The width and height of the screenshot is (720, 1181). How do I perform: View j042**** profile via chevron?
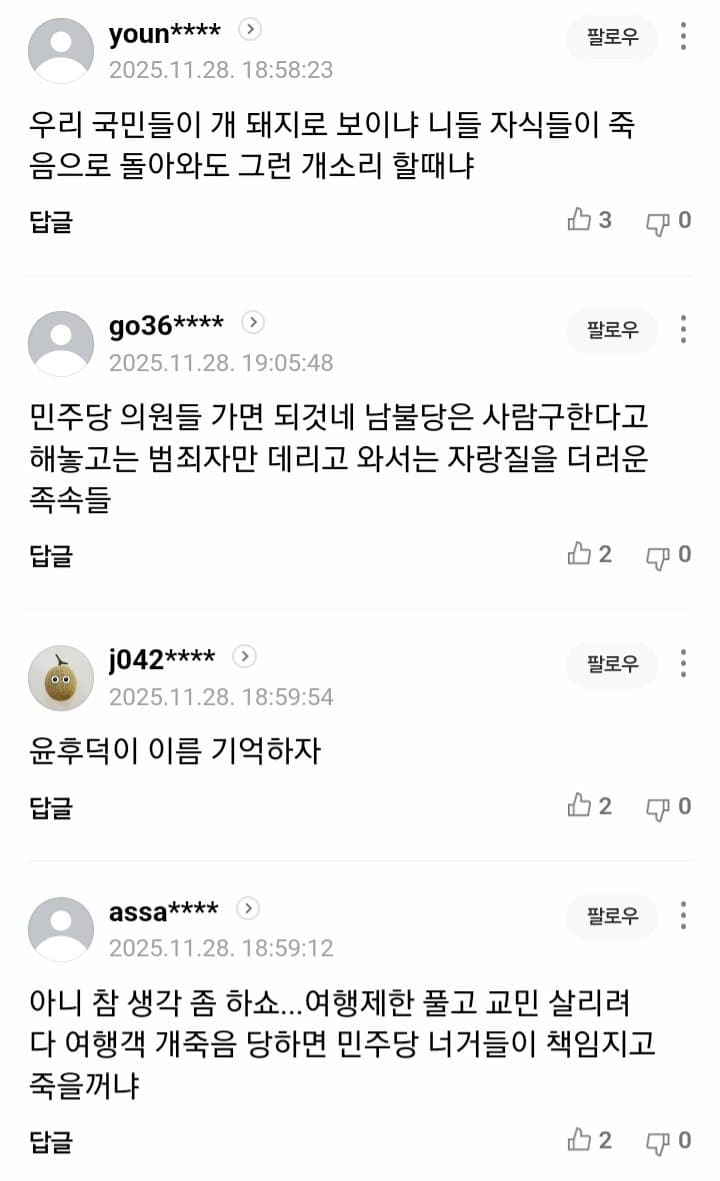[x=245, y=657]
